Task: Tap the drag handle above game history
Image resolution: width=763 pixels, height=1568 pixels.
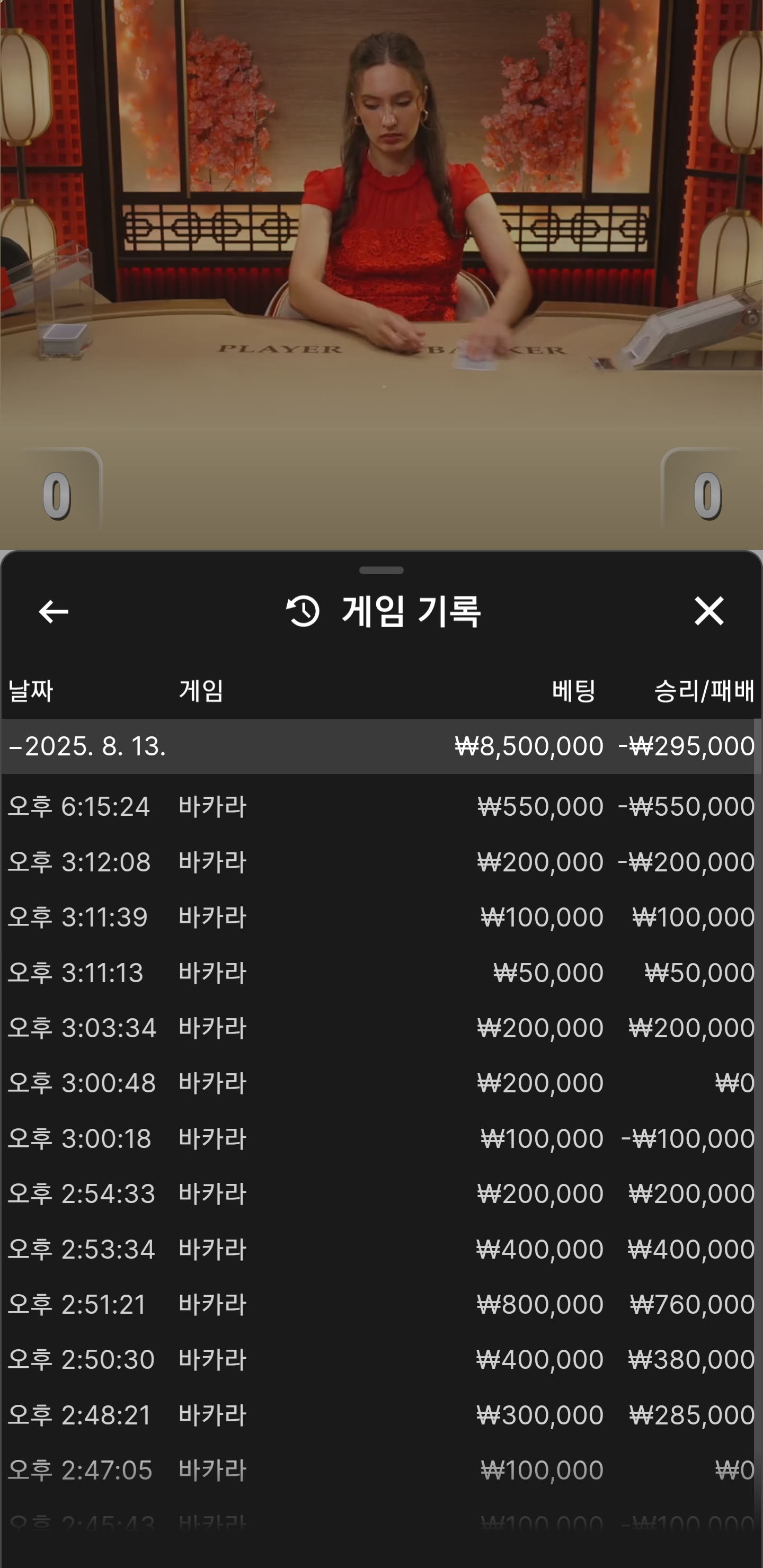Action: pyautogui.click(x=381, y=571)
